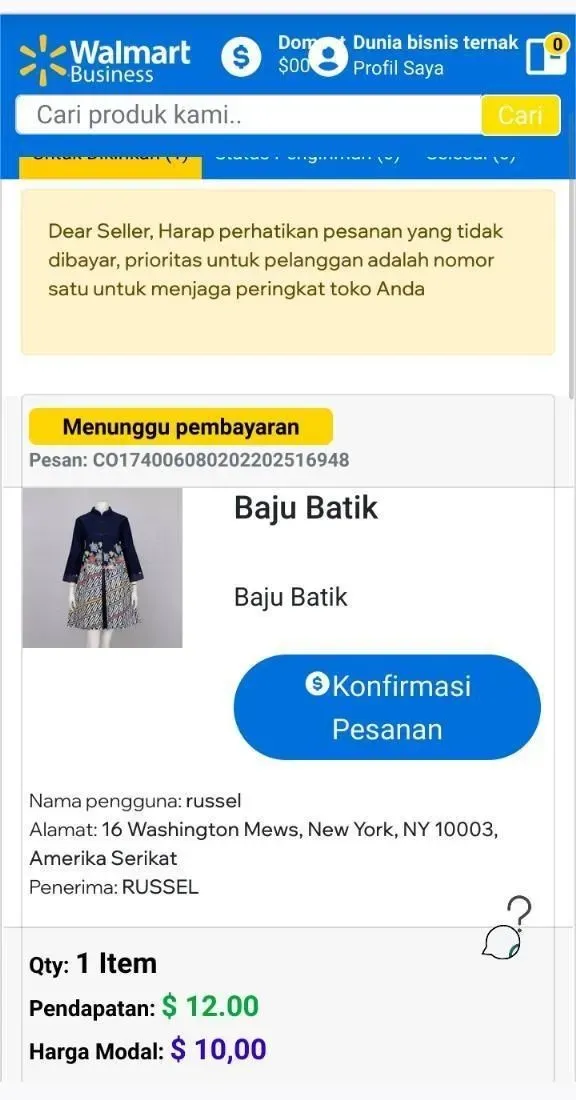Open Profil Saya account menu
The width and height of the screenshot is (576, 1100).
(398, 69)
